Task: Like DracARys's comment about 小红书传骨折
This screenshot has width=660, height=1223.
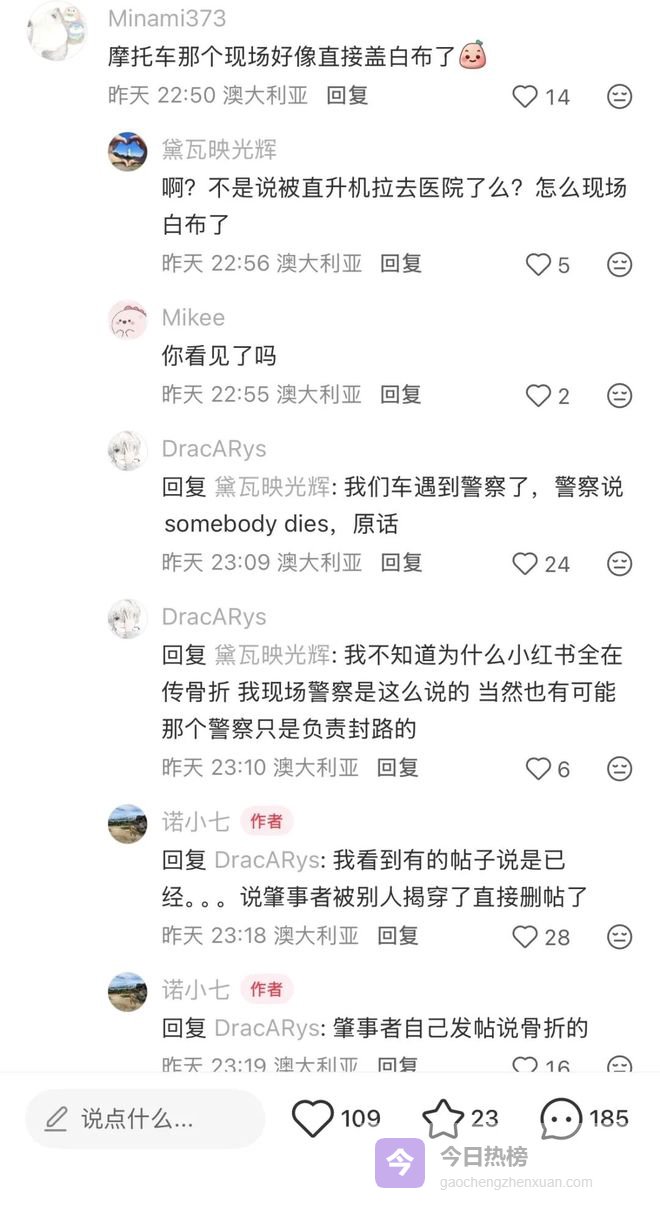Action: pyautogui.click(x=539, y=768)
